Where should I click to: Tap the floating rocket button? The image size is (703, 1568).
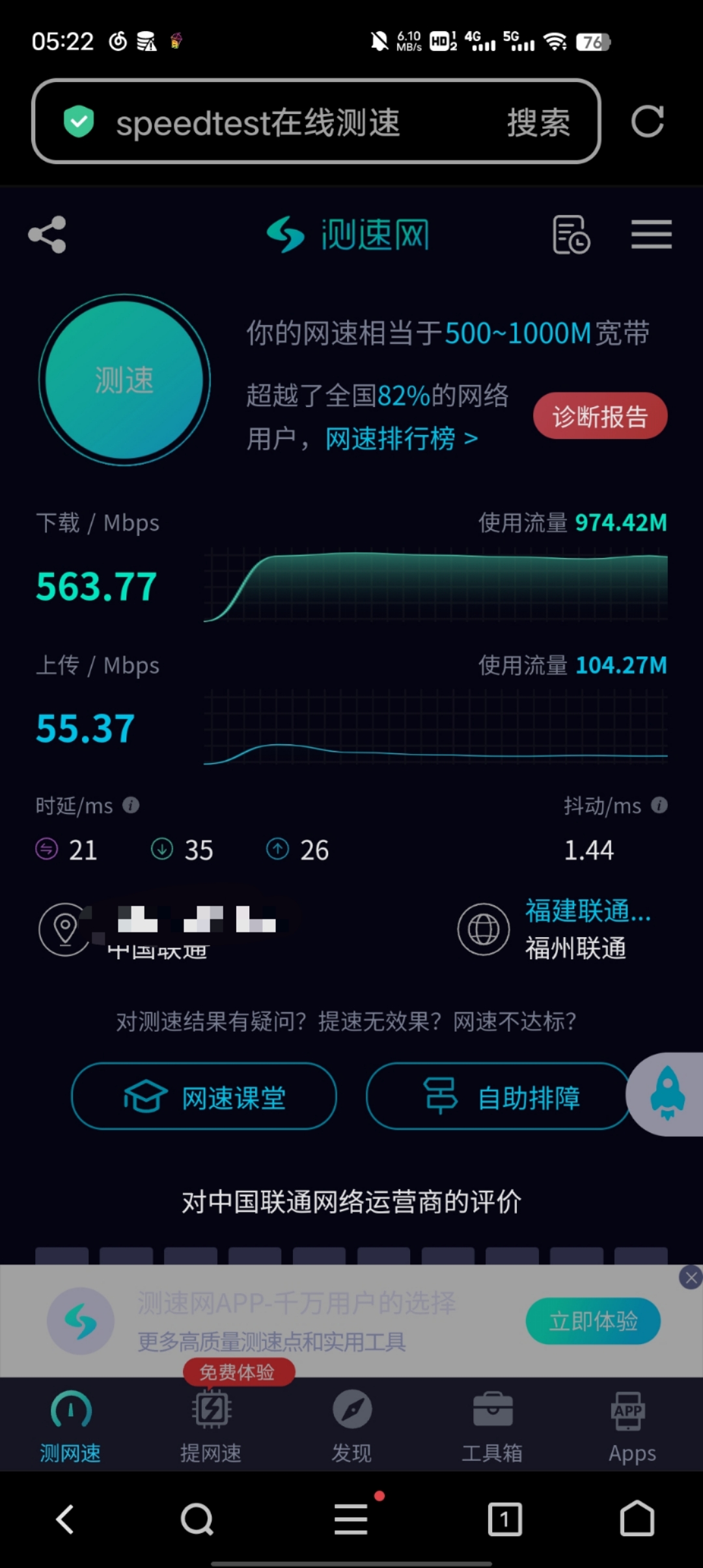point(667,1095)
